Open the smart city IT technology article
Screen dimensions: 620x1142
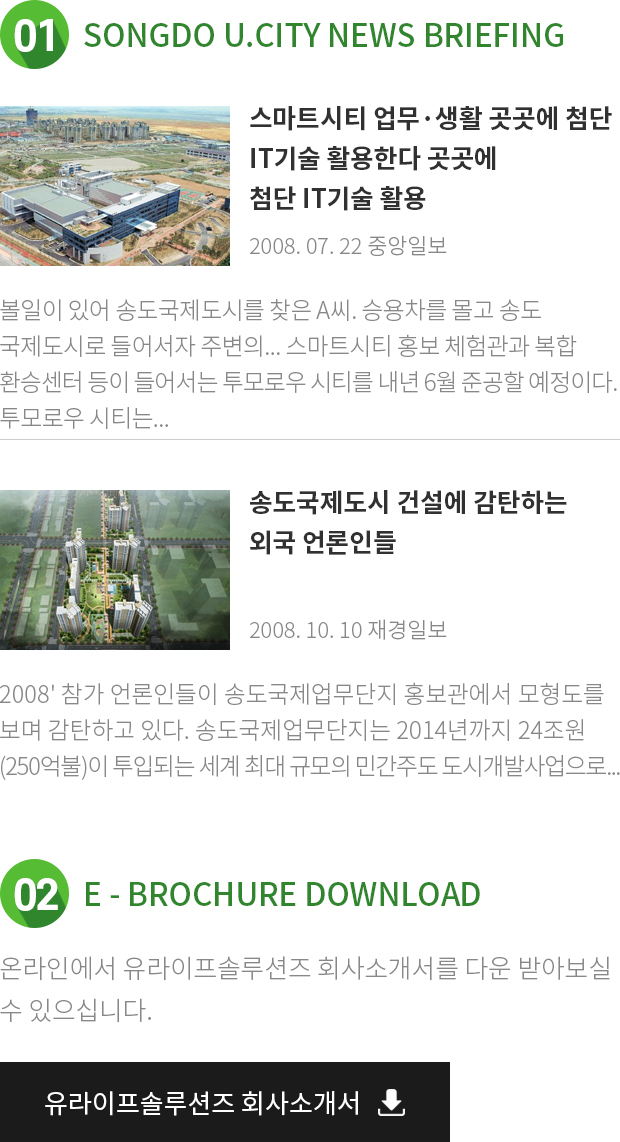[430, 159]
